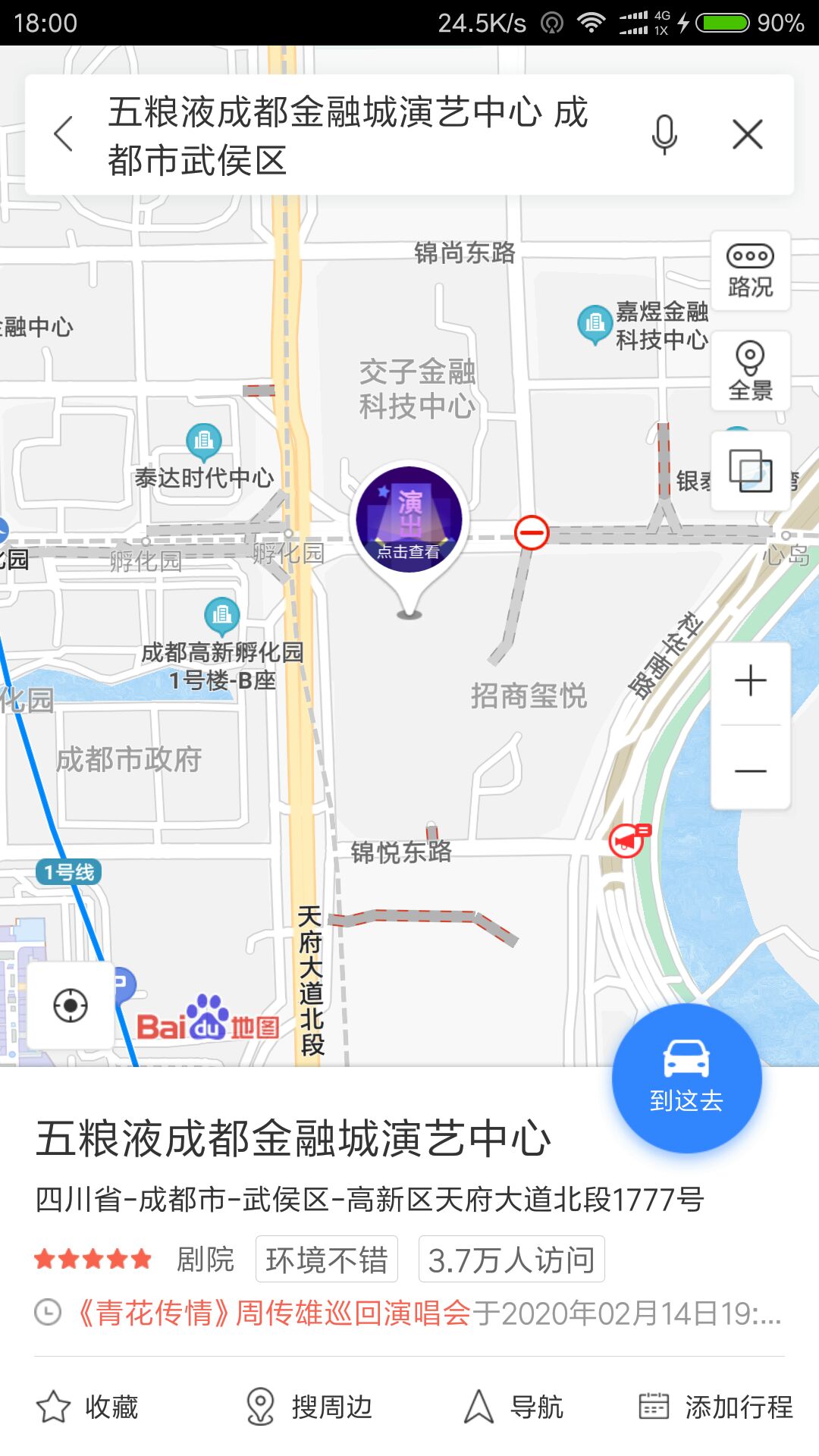Center the map on my location
Viewport: 819px width, 1456px height.
tap(71, 1006)
